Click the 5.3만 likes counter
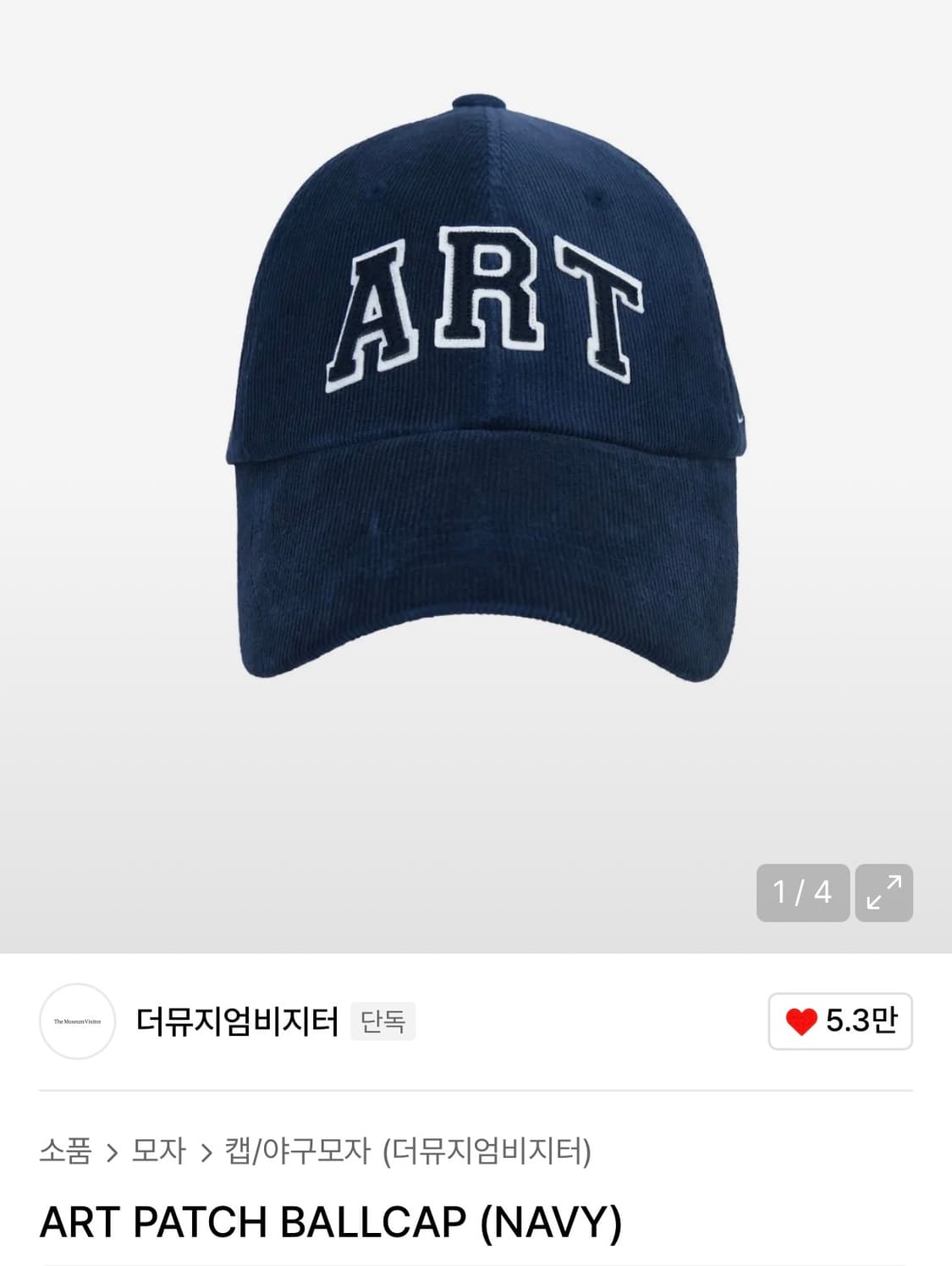 click(859, 1022)
